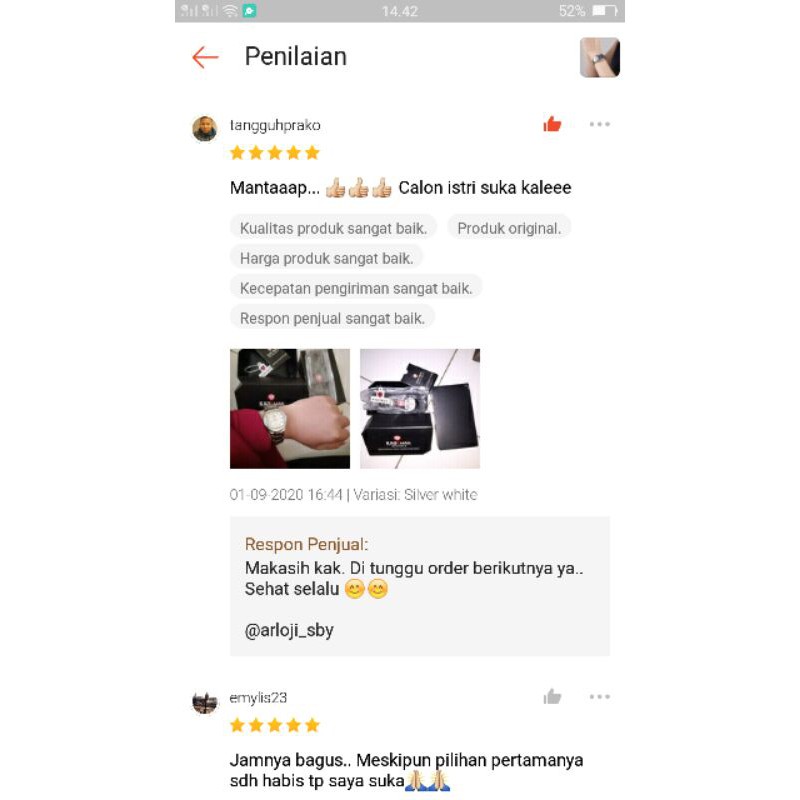Open more options for emylis23's review
The height and width of the screenshot is (800, 800).
(x=599, y=697)
